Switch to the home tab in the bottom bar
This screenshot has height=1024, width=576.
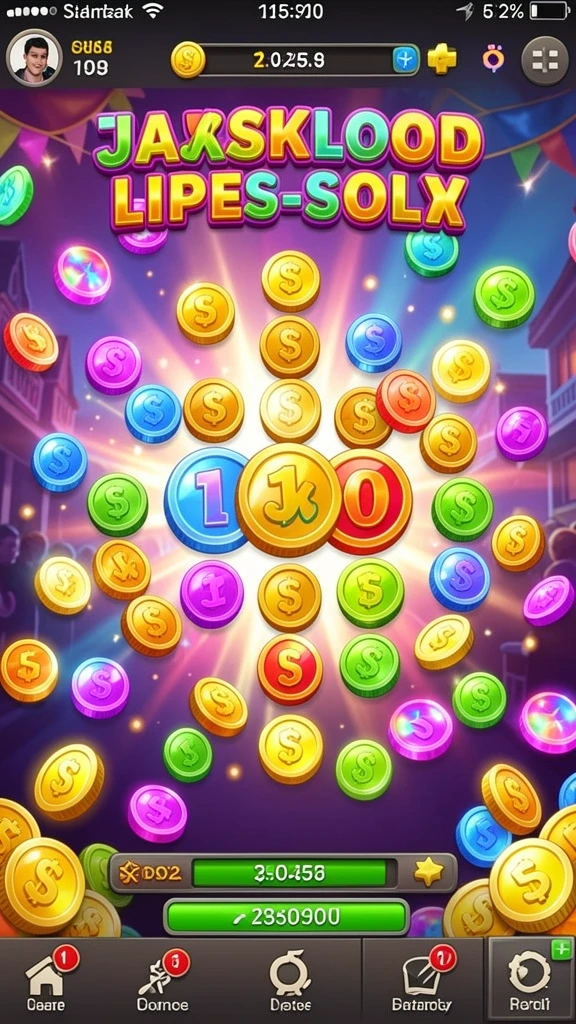point(47,980)
